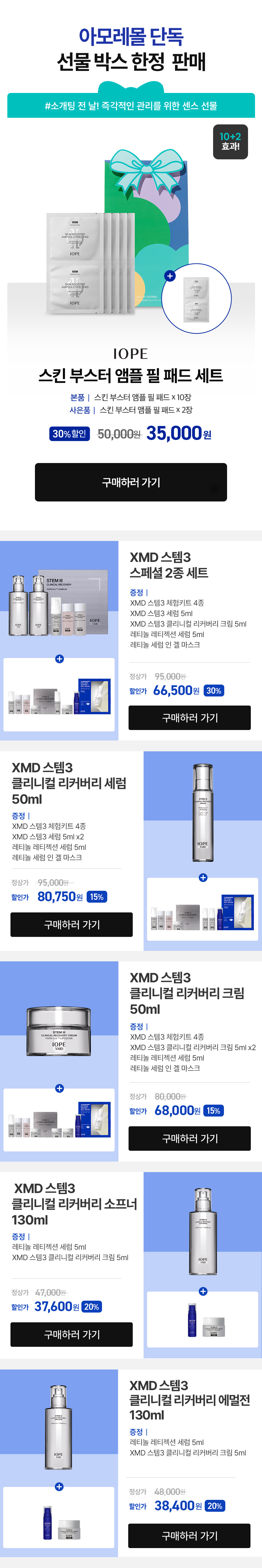Shop the 클리니컬 리커버리 크림 50ml
Viewport: 262px width, 1568px height.
point(189,1138)
